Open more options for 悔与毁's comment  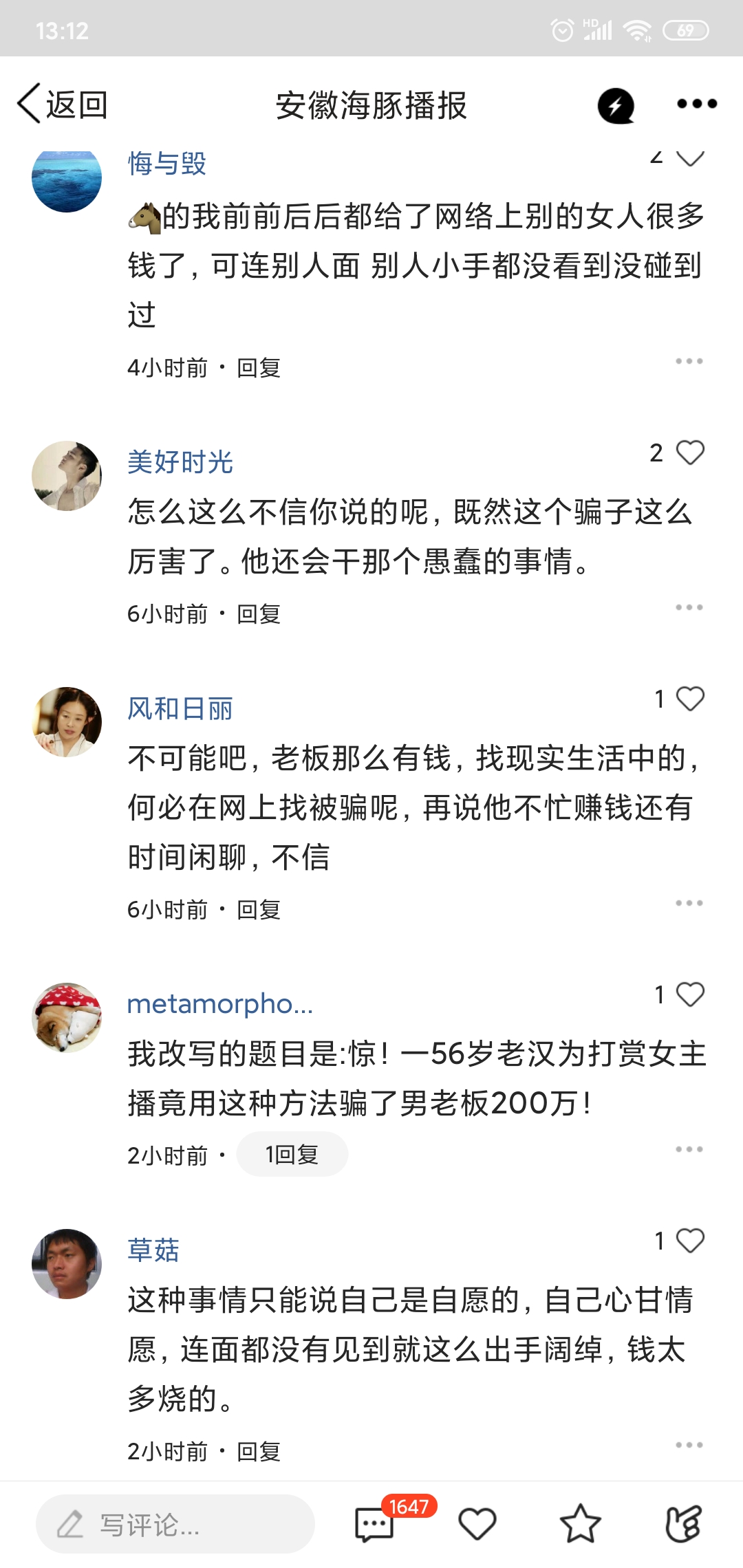(x=689, y=361)
